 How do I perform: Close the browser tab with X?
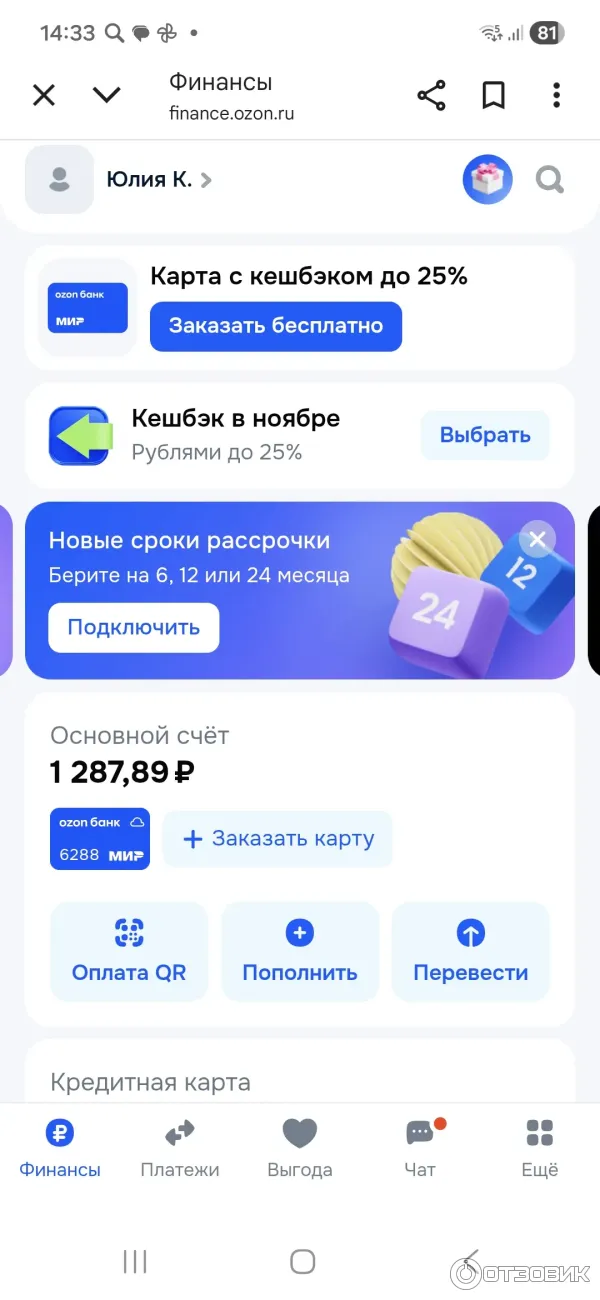[x=44, y=95]
